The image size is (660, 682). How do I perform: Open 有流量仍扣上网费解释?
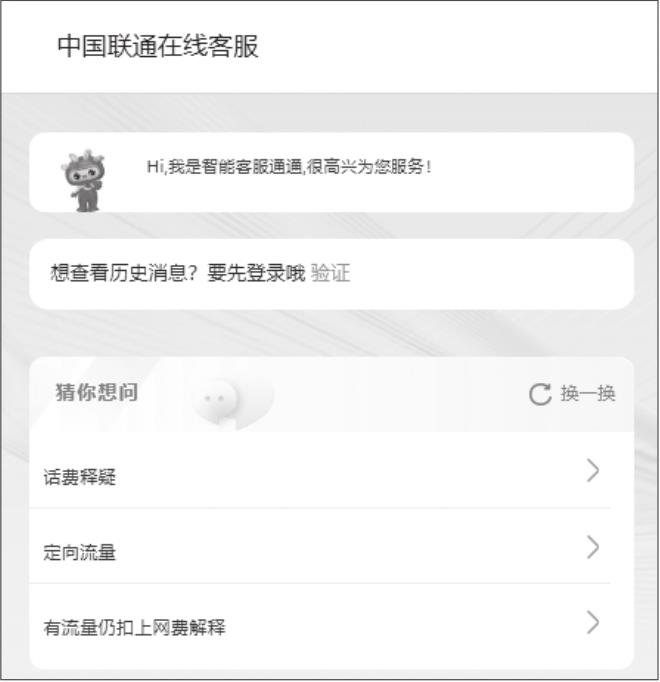tap(320, 627)
